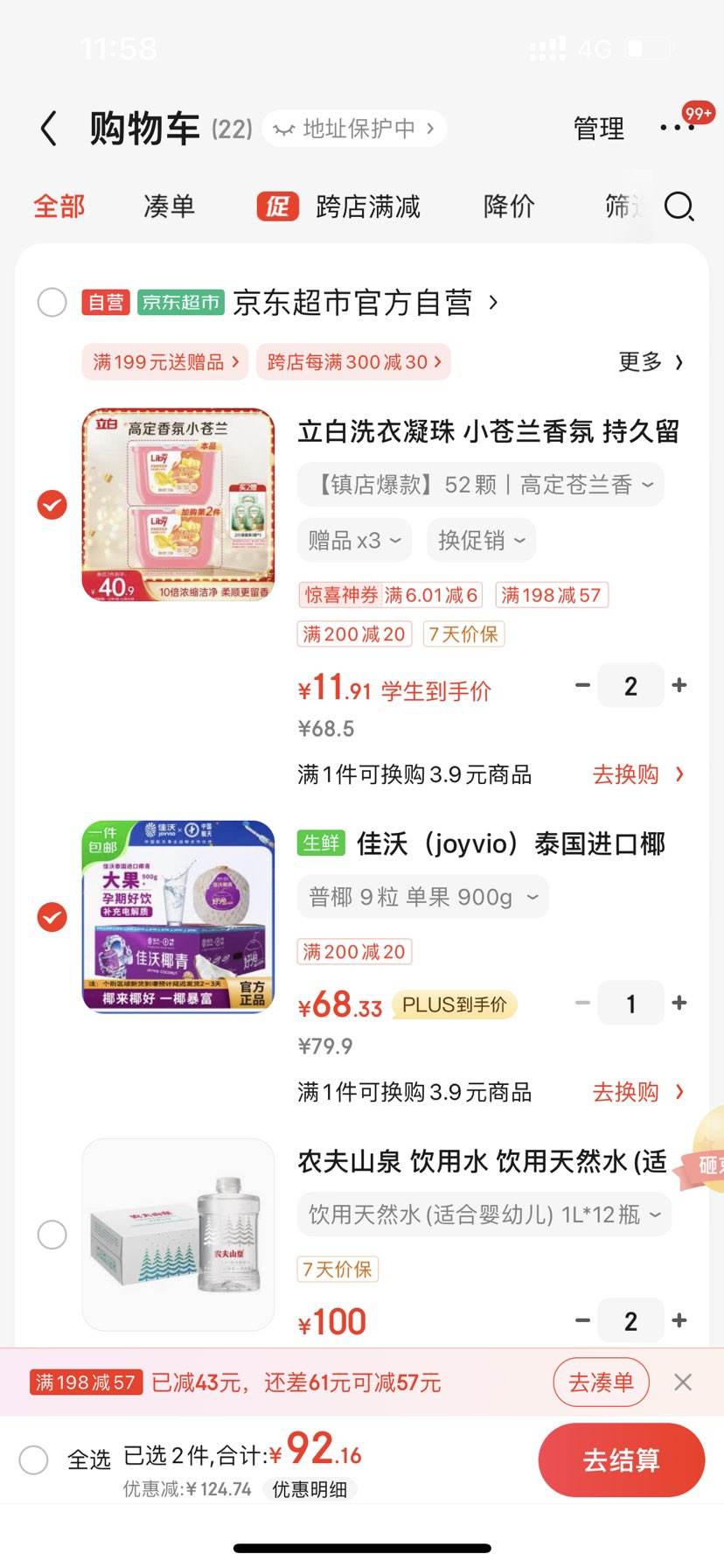This screenshot has height=1568, width=724.
Task: Open the 普椰 9粒 单果 900g selector
Action: click(x=422, y=896)
